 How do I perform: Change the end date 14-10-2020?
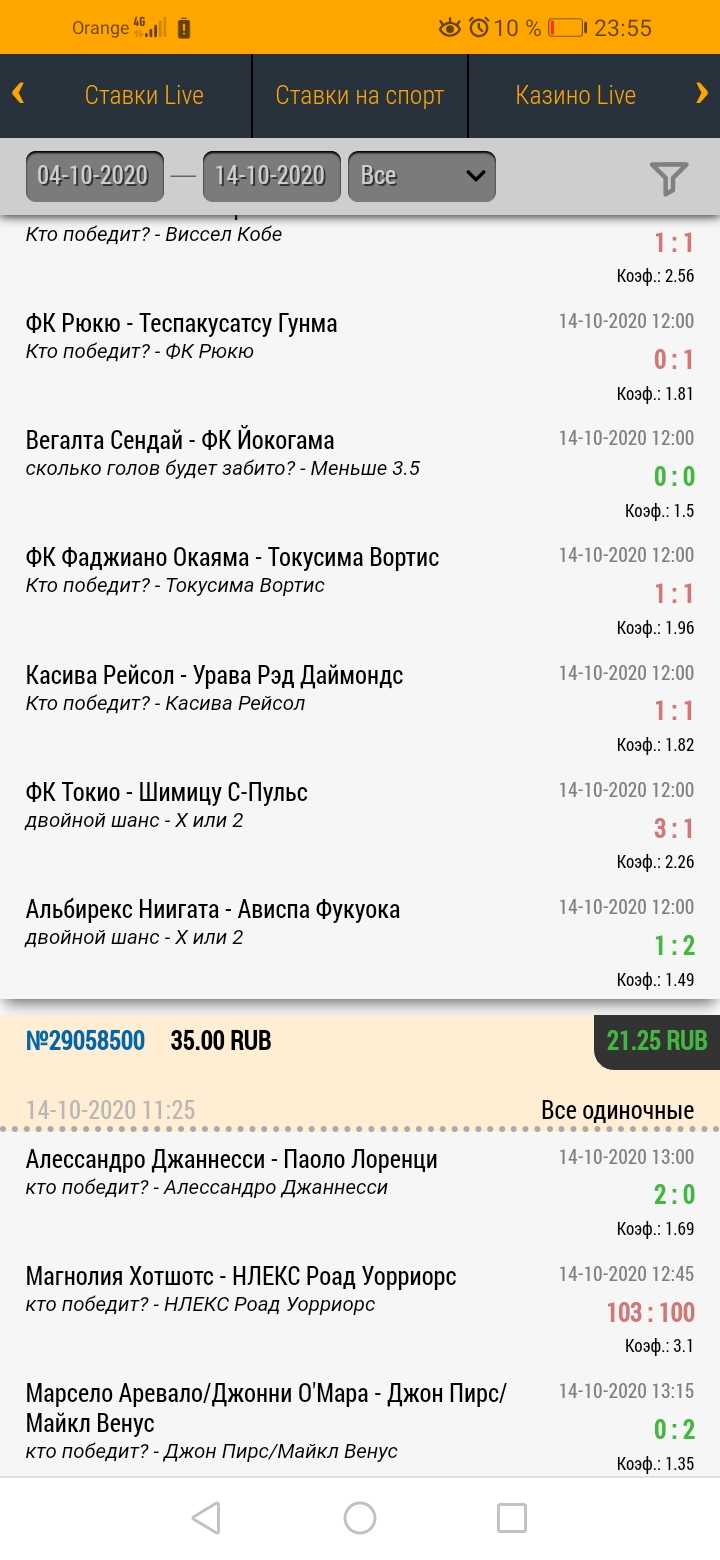(271, 176)
